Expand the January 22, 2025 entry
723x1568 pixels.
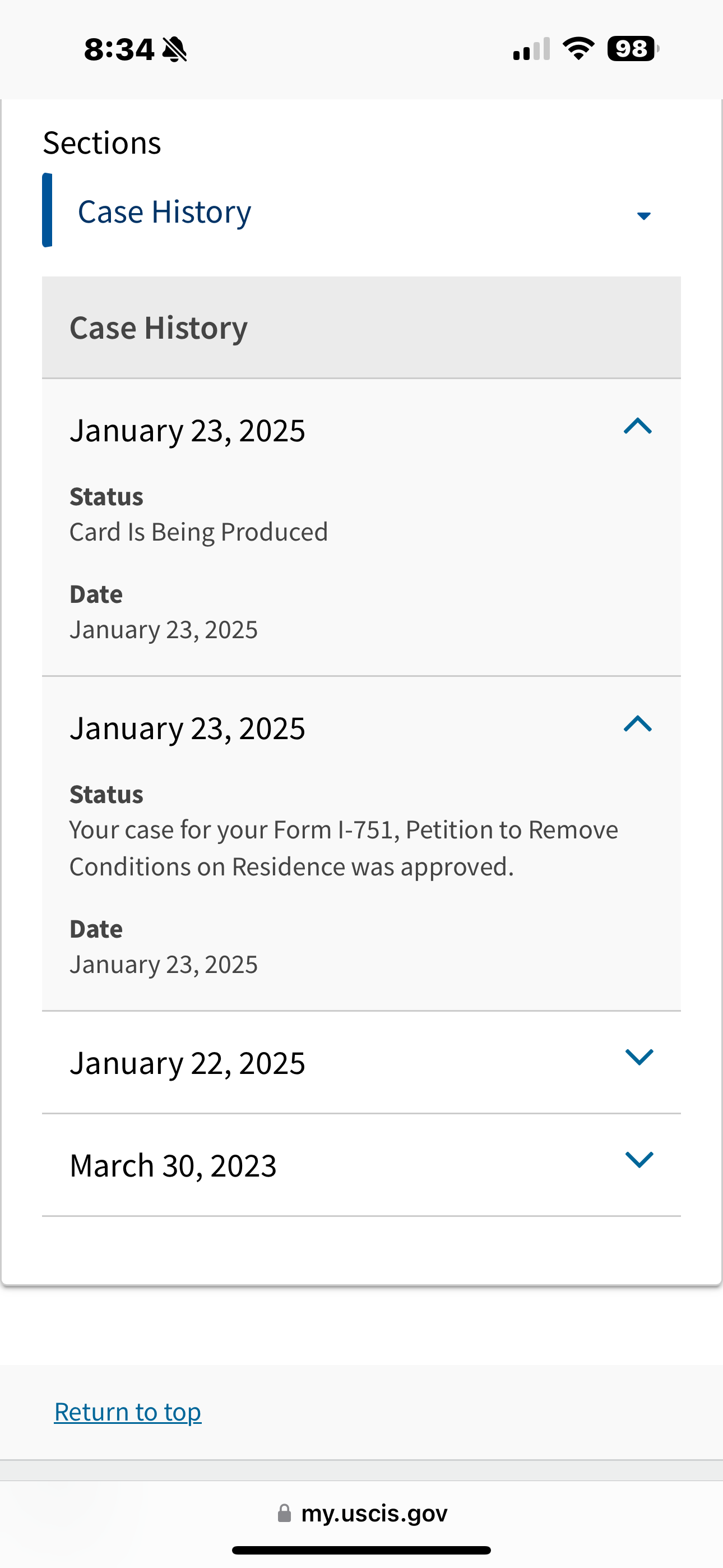pyautogui.click(x=361, y=1063)
